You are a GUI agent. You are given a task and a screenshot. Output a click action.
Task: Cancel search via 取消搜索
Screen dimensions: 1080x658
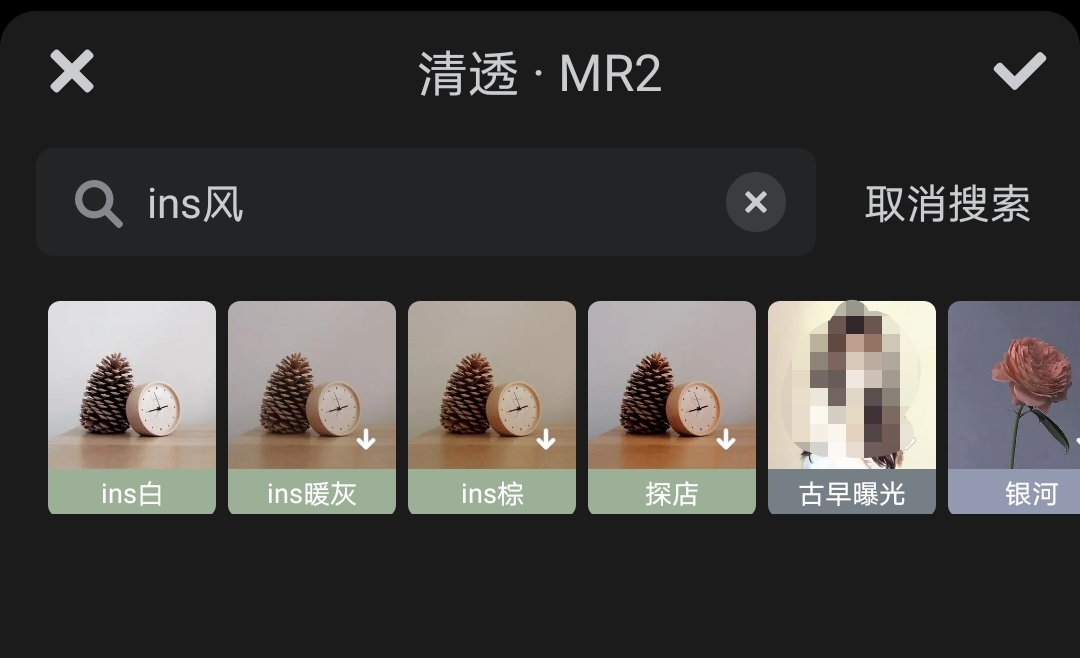(947, 204)
